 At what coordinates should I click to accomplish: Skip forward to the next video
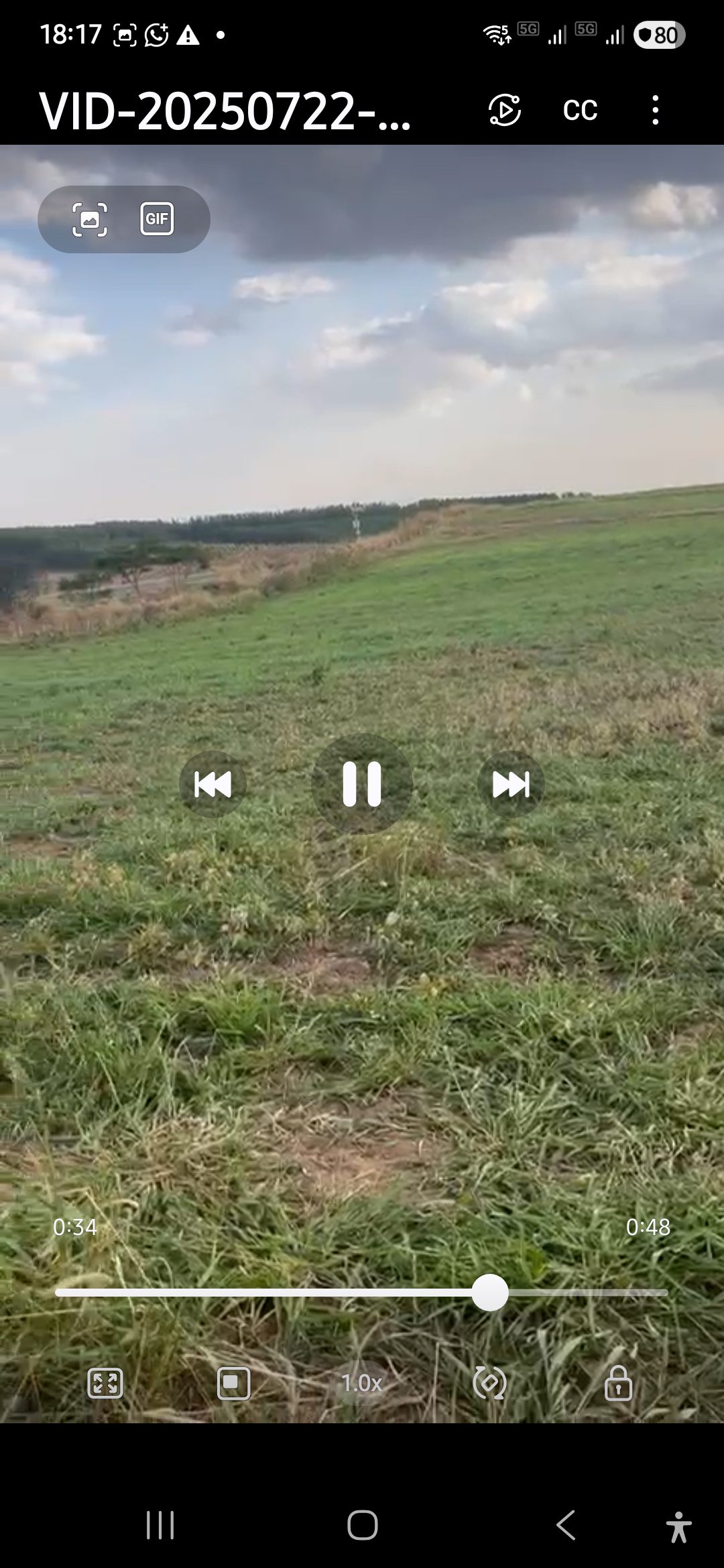[x=511, y=784]
